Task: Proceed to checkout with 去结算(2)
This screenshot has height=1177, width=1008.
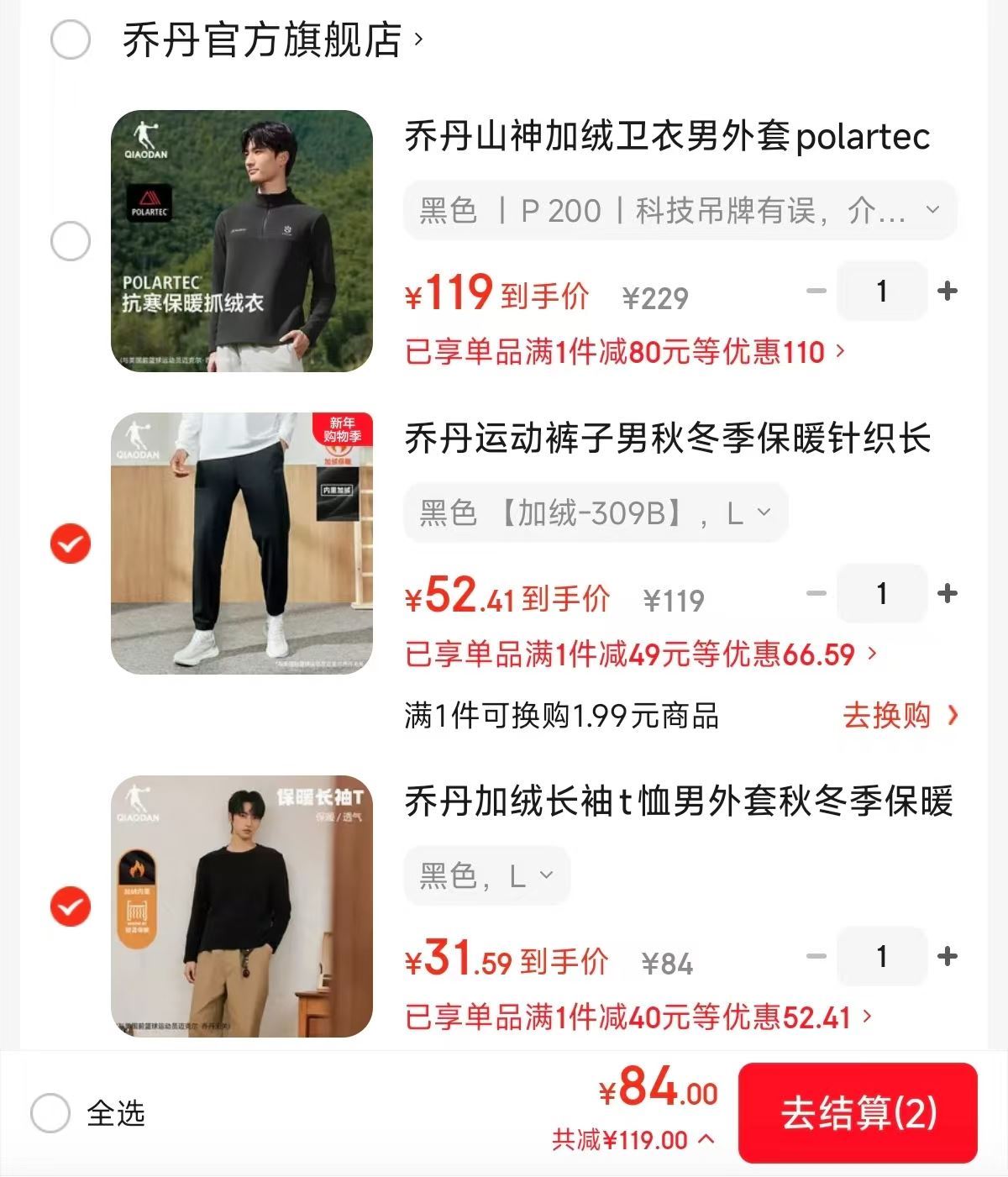Action: (x=858, y=1113)
